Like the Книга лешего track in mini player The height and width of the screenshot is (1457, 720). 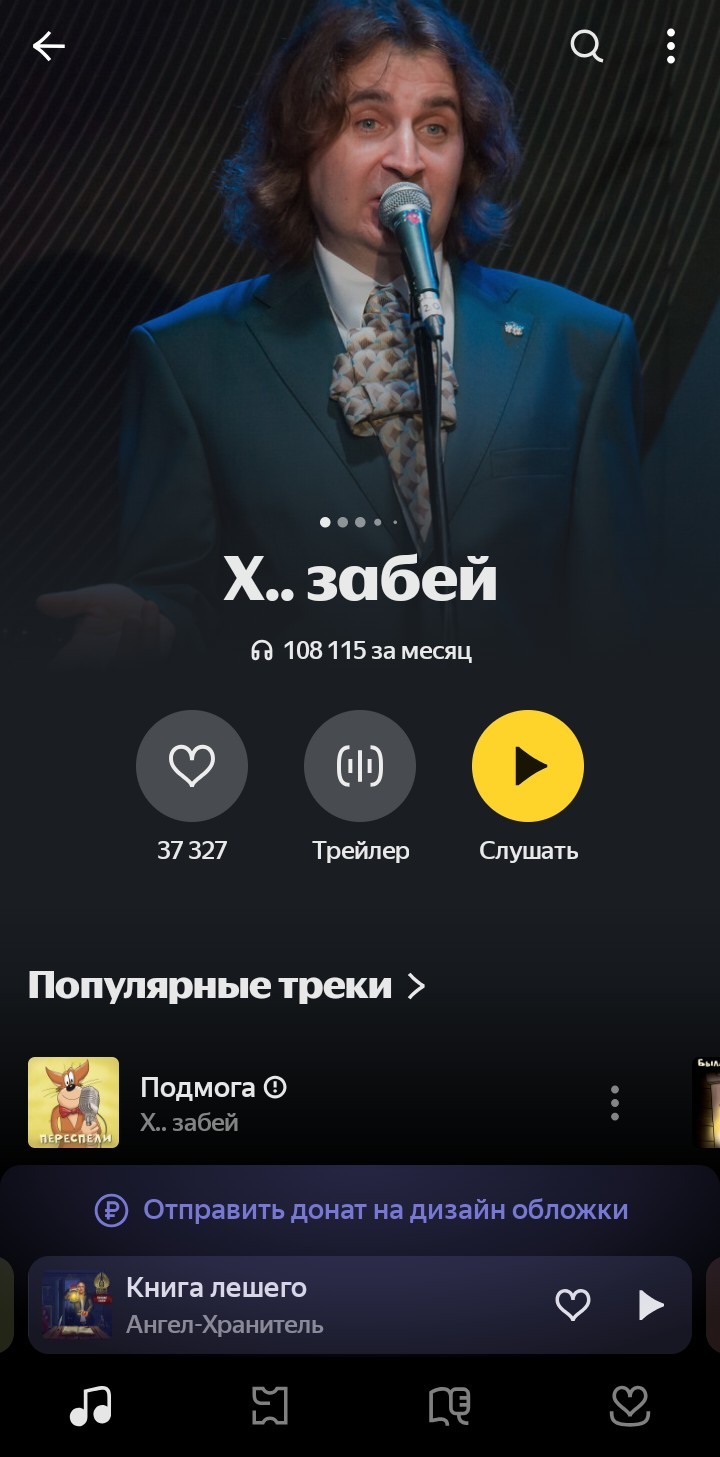point(572,1304)
